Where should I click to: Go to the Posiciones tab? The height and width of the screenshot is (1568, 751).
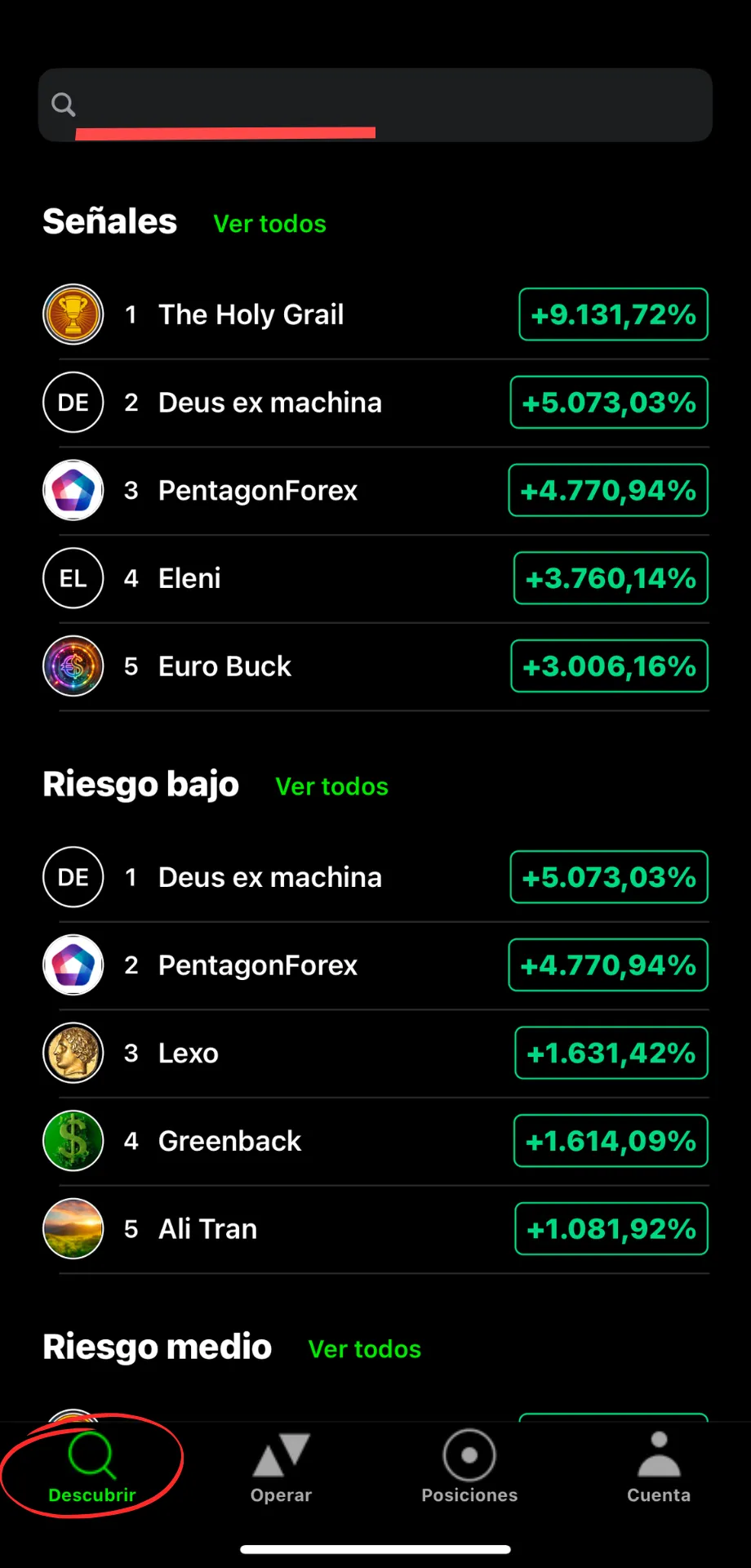pyautogui.click(x=469, y=1468)
